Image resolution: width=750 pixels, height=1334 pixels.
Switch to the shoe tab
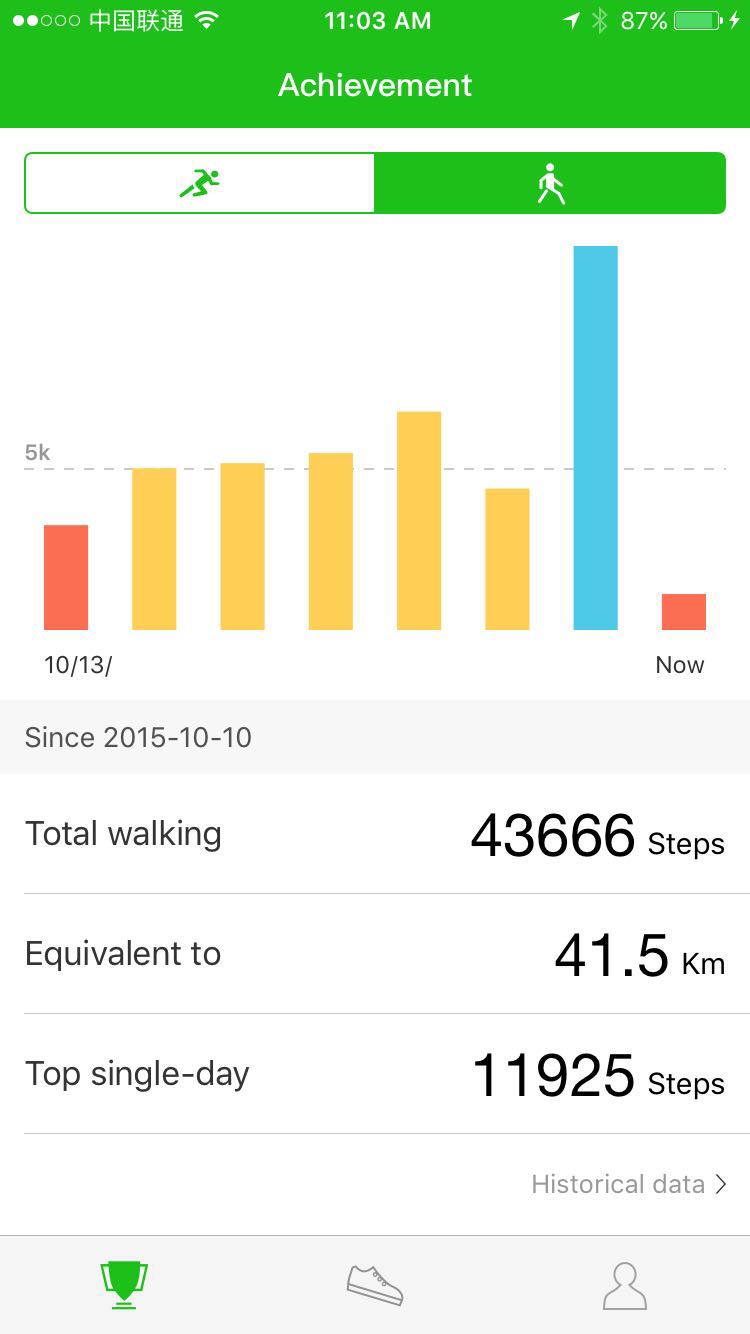(375, 1285)
